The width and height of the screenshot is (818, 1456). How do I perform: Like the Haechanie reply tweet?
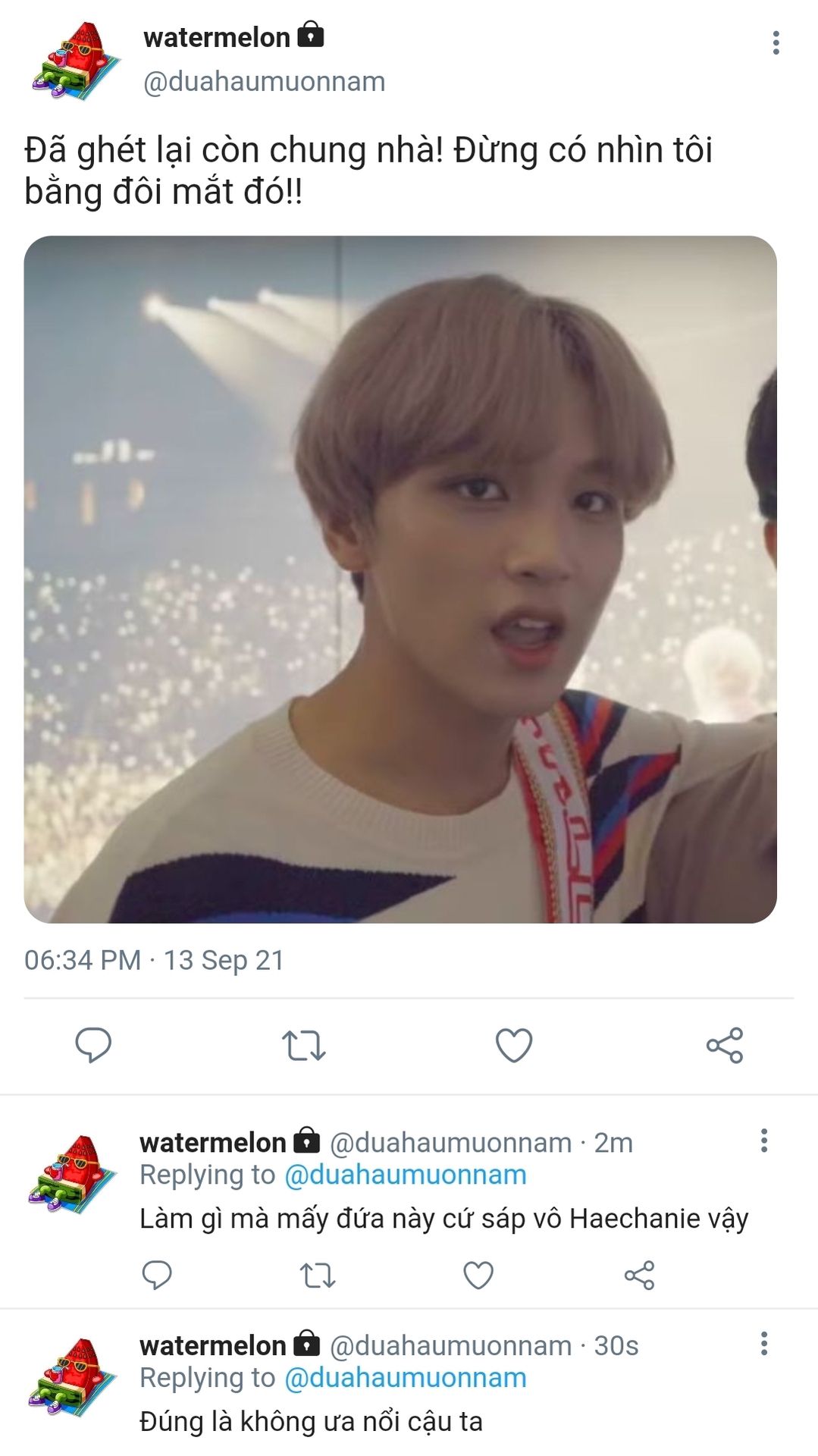[x=478, y=1275]
